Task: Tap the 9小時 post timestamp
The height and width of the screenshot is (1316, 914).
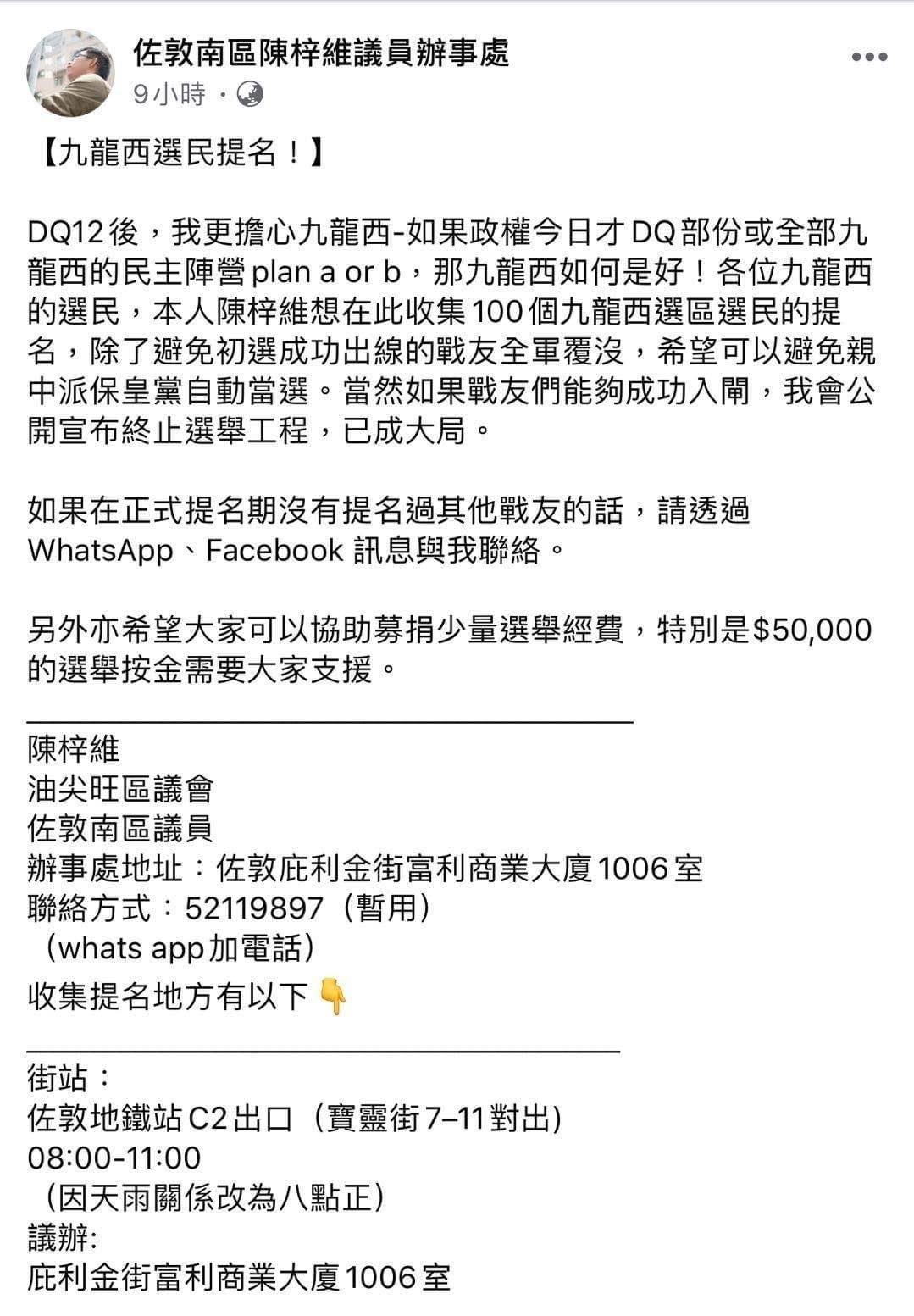Action: 169,94
